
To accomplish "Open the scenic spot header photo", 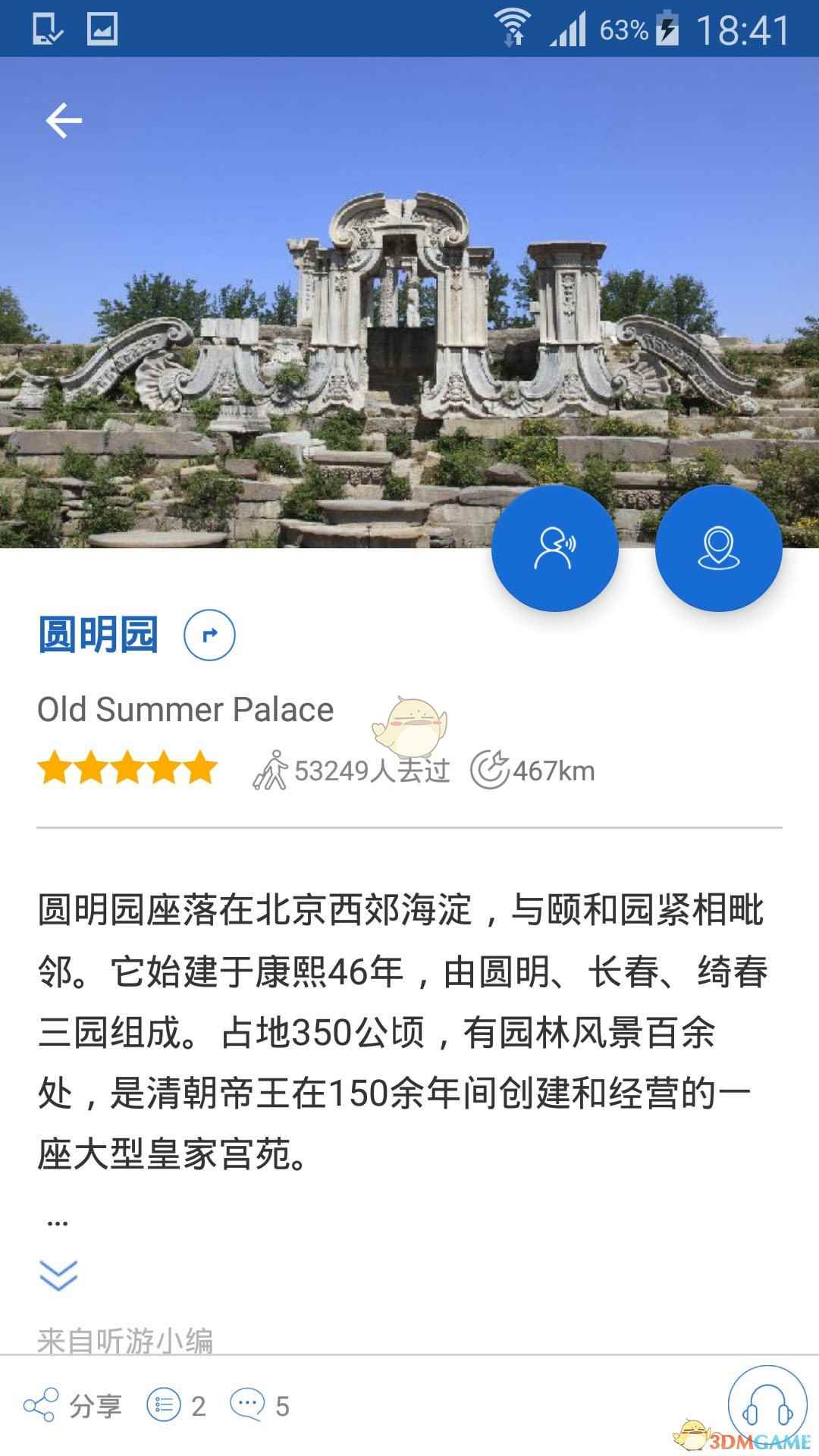I will (409, 302).
